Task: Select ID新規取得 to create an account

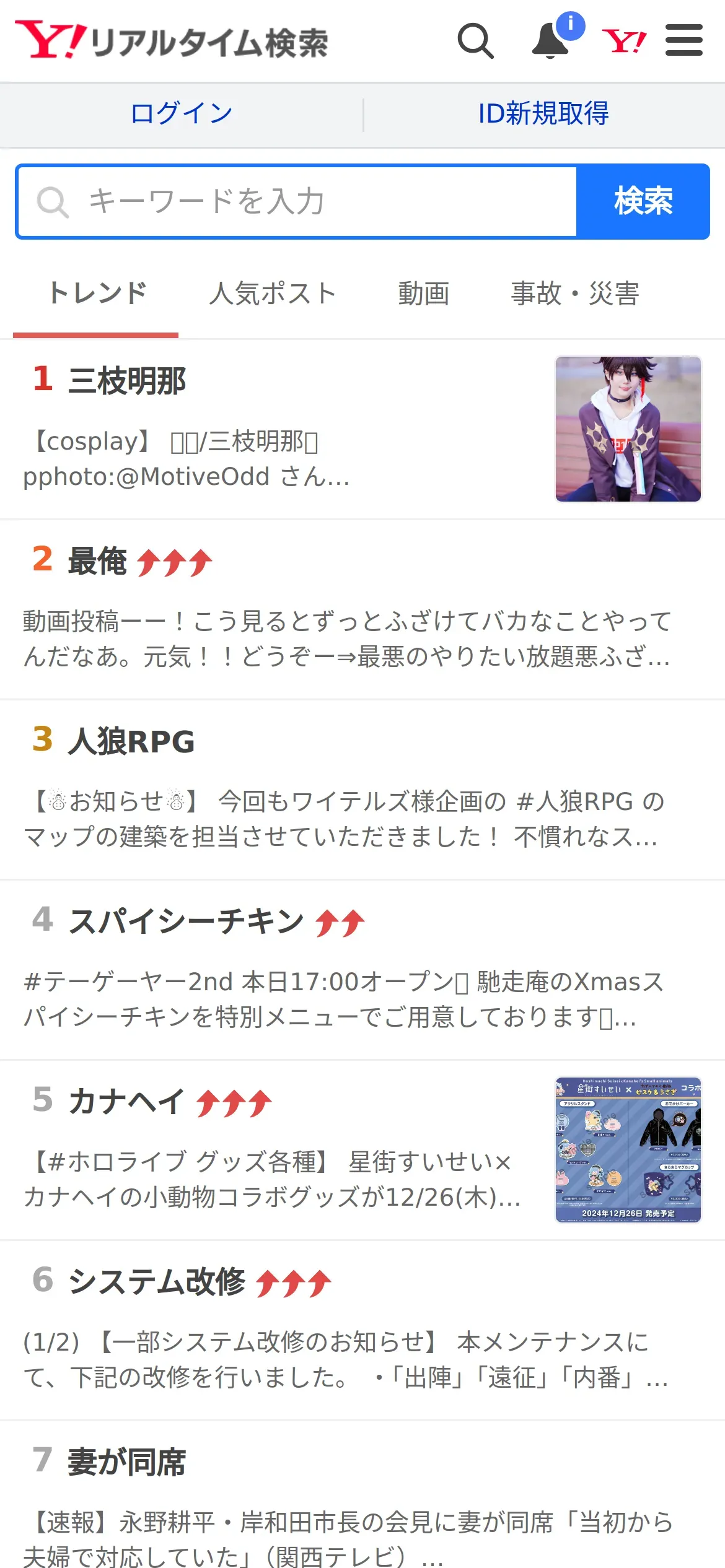Action: 543,114
